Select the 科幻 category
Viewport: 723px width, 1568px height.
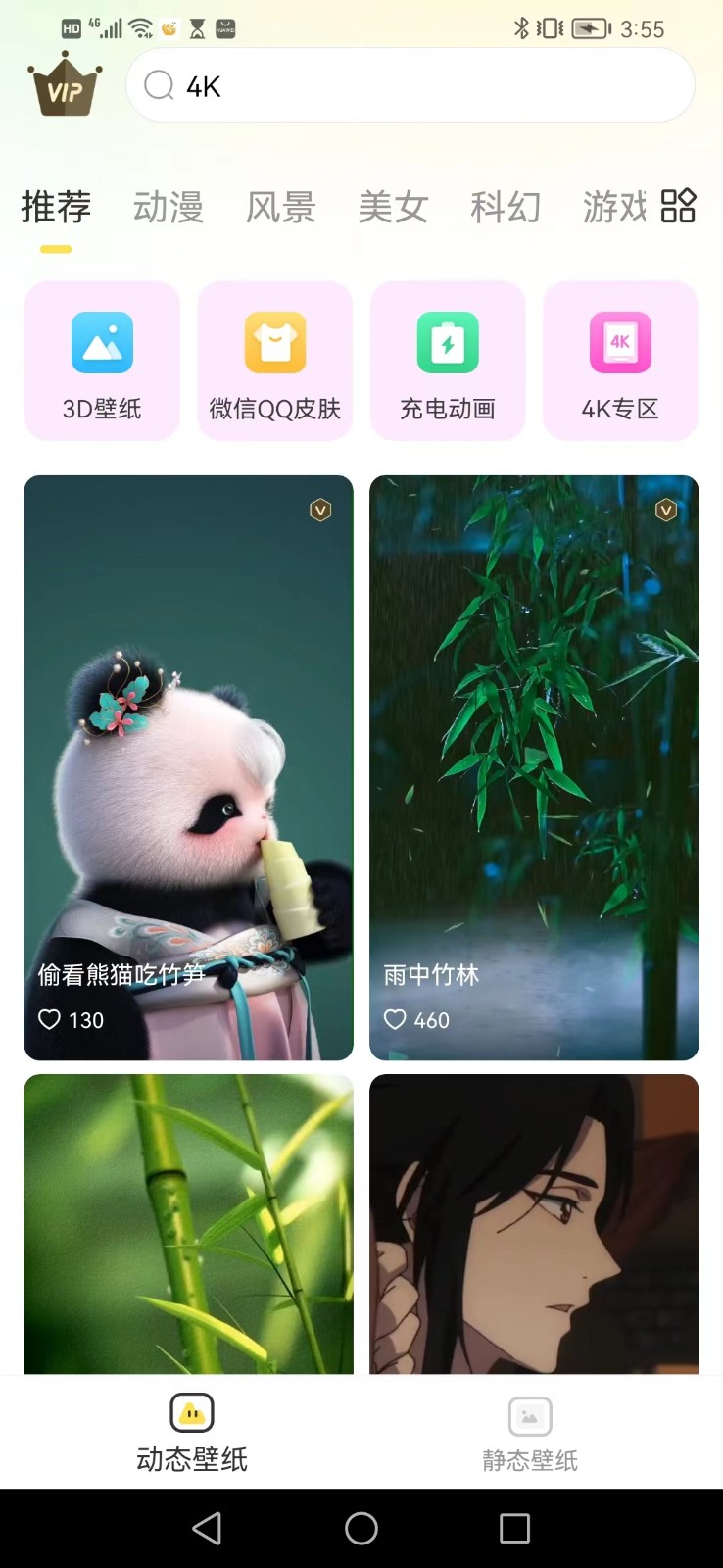pyautogui.click(x=506, y=208)
